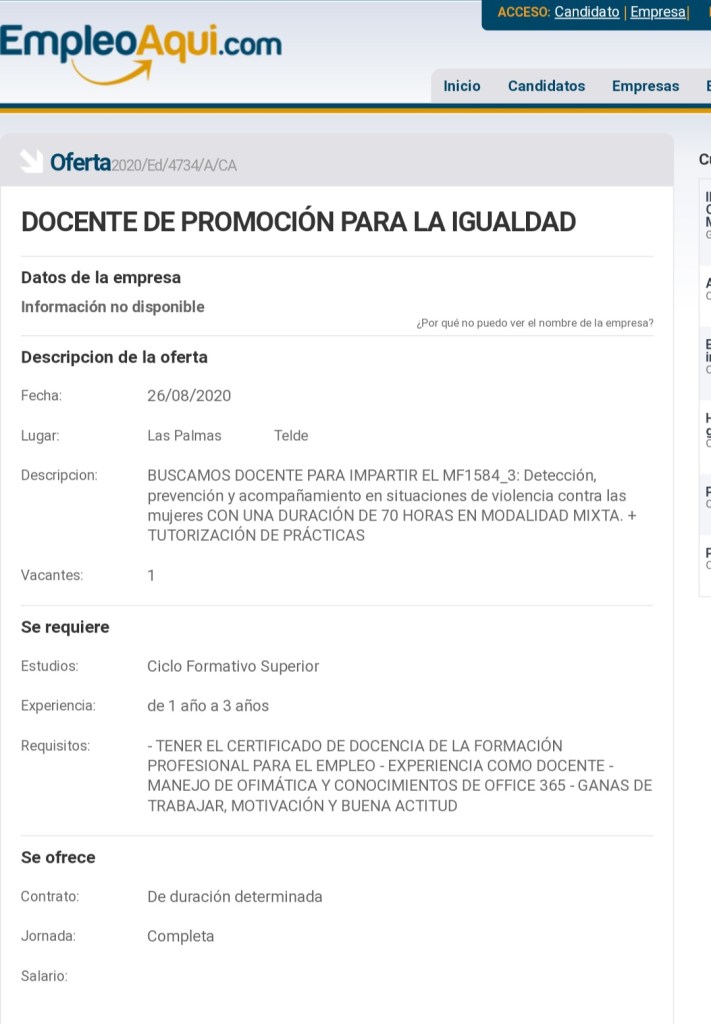Open the Empresa access link
This screenshot has width=711, height=1024.
(x=657, y=12)
